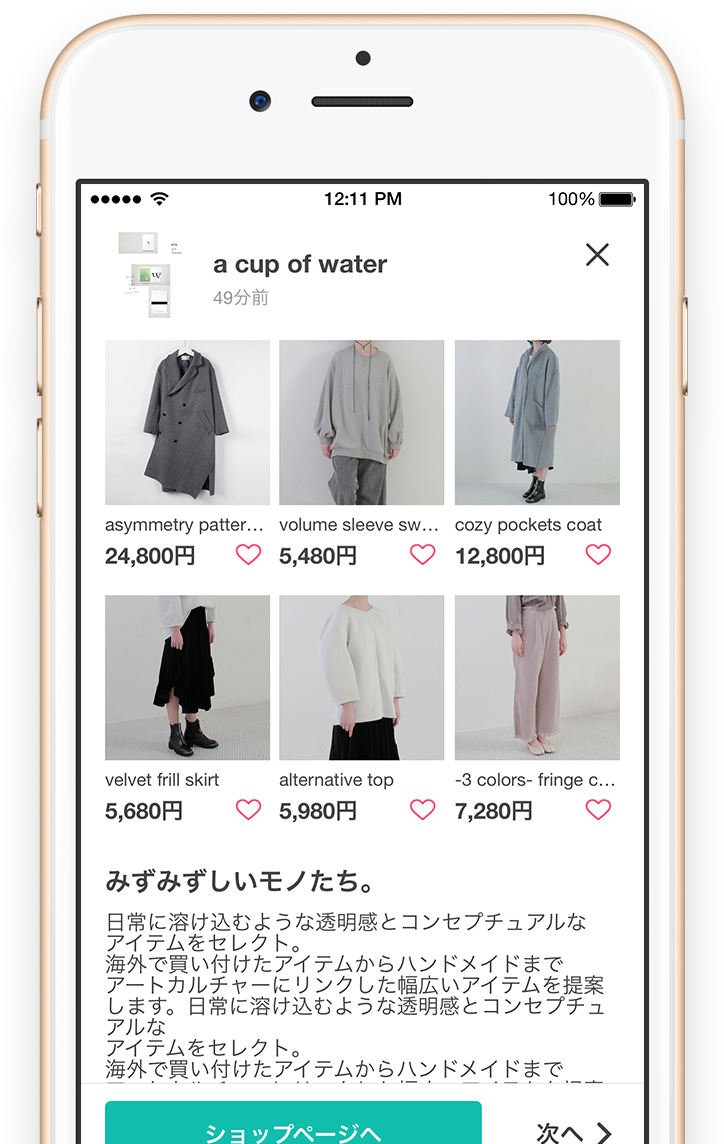This screenshot has height=1144, width=724.
Task: View the alternative top product
Action: point(361,678)
